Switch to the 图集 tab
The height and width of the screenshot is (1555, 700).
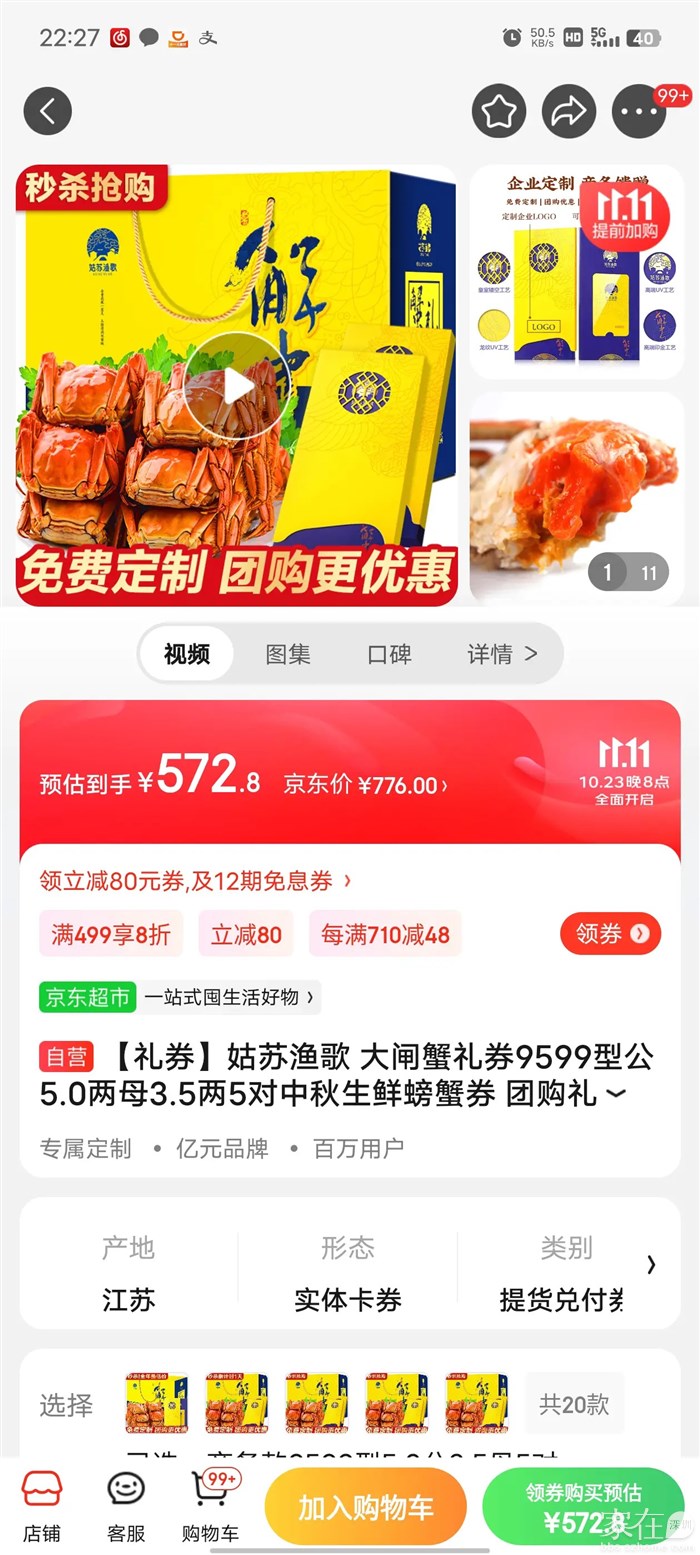pos(288,654)
